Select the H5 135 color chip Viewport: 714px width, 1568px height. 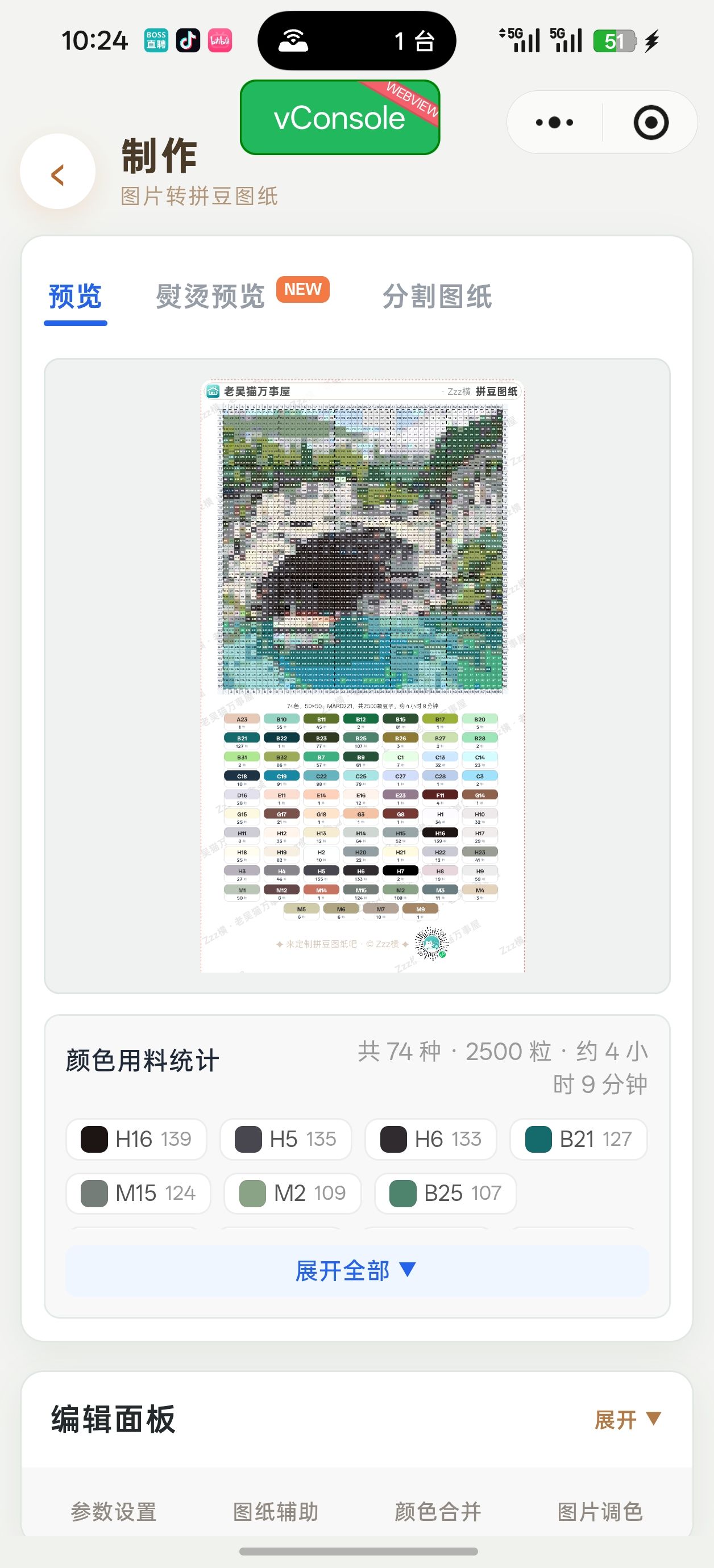click(286, 1139)
